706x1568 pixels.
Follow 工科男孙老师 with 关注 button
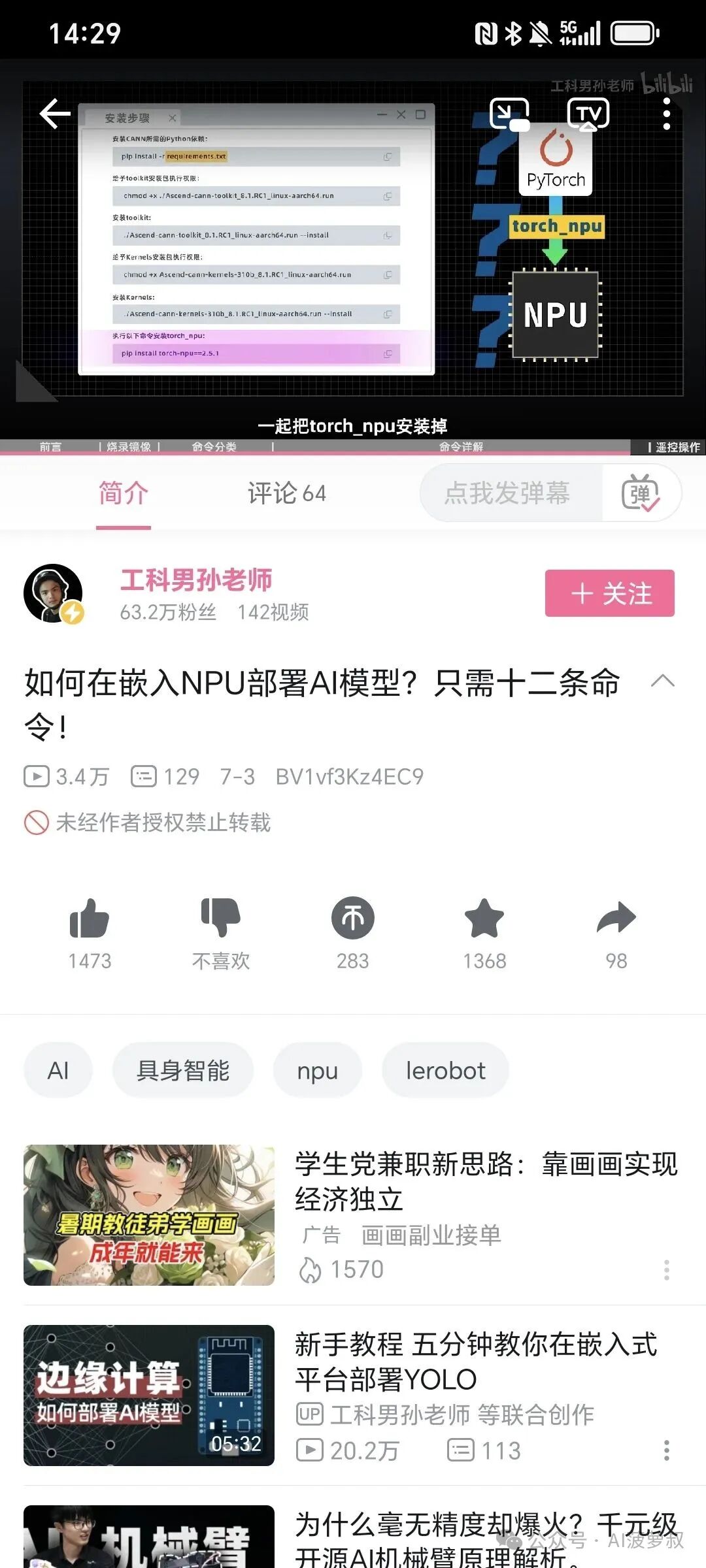pos(609,593)
